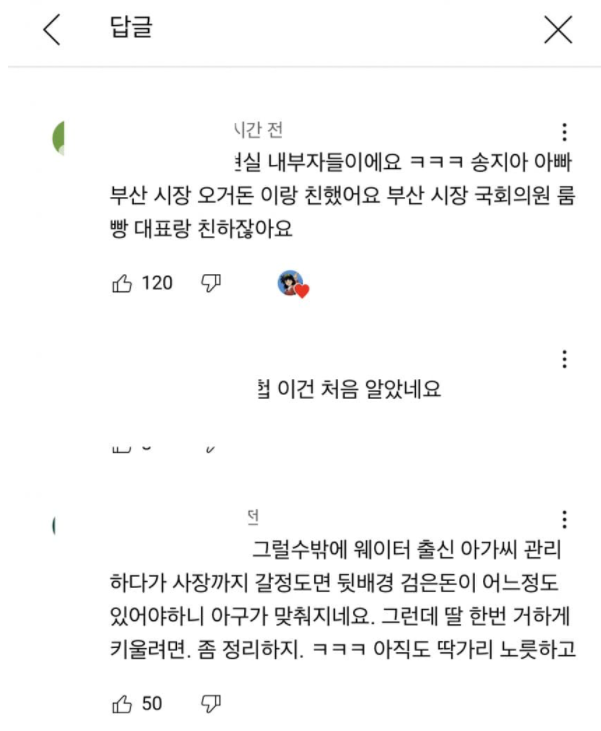601x731 pixels.
Task: Like the comment with 120 likes
Action: (x=122, y=284)
